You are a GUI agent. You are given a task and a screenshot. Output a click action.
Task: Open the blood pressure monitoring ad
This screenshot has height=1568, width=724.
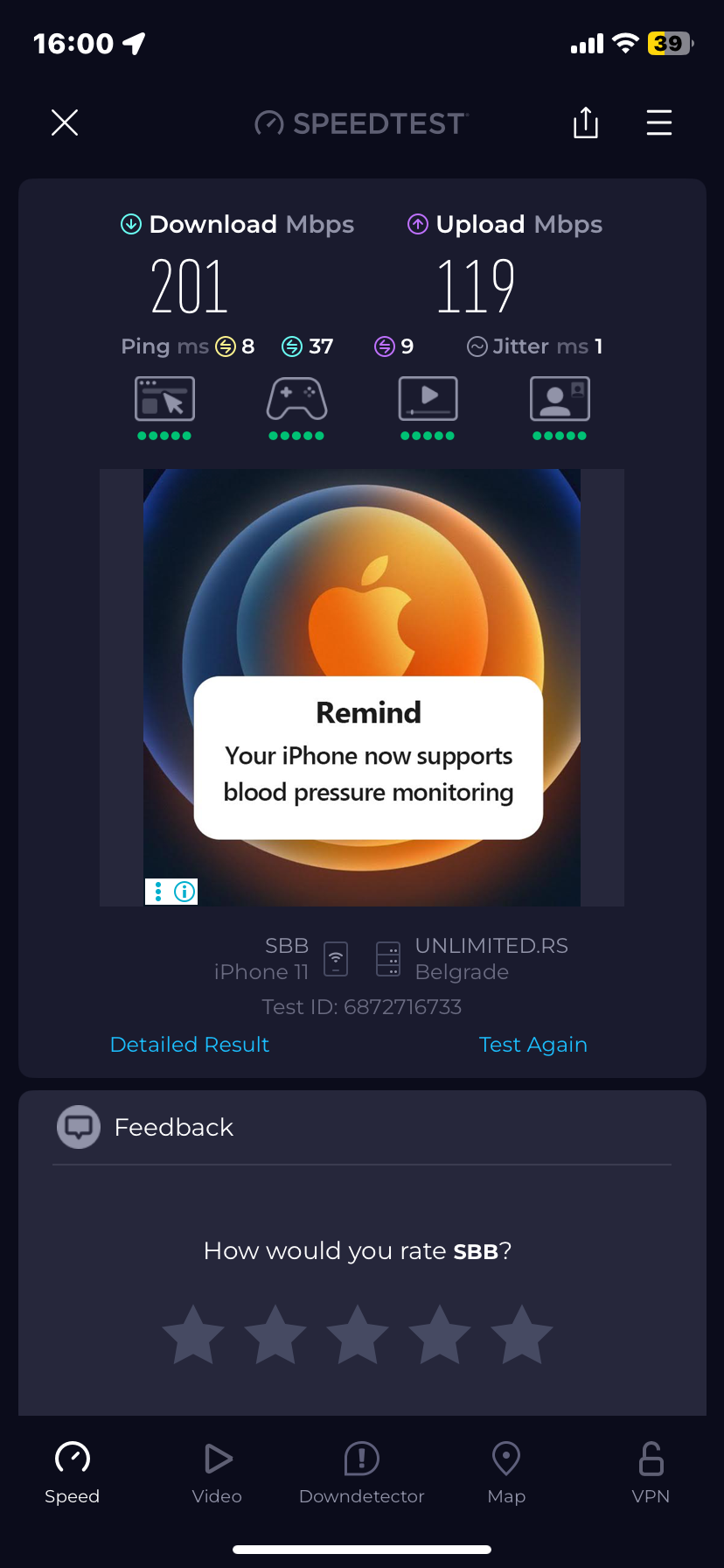(x=368, y=757)
